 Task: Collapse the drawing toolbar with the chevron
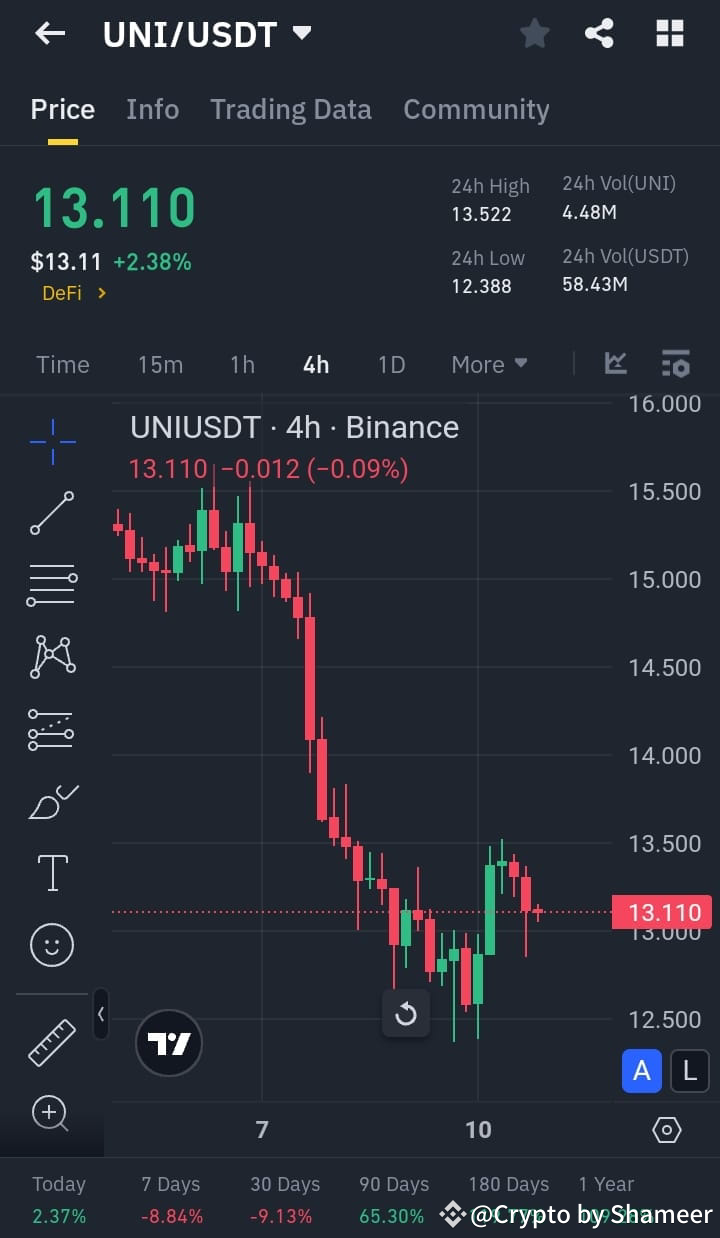click(101, 1014)
